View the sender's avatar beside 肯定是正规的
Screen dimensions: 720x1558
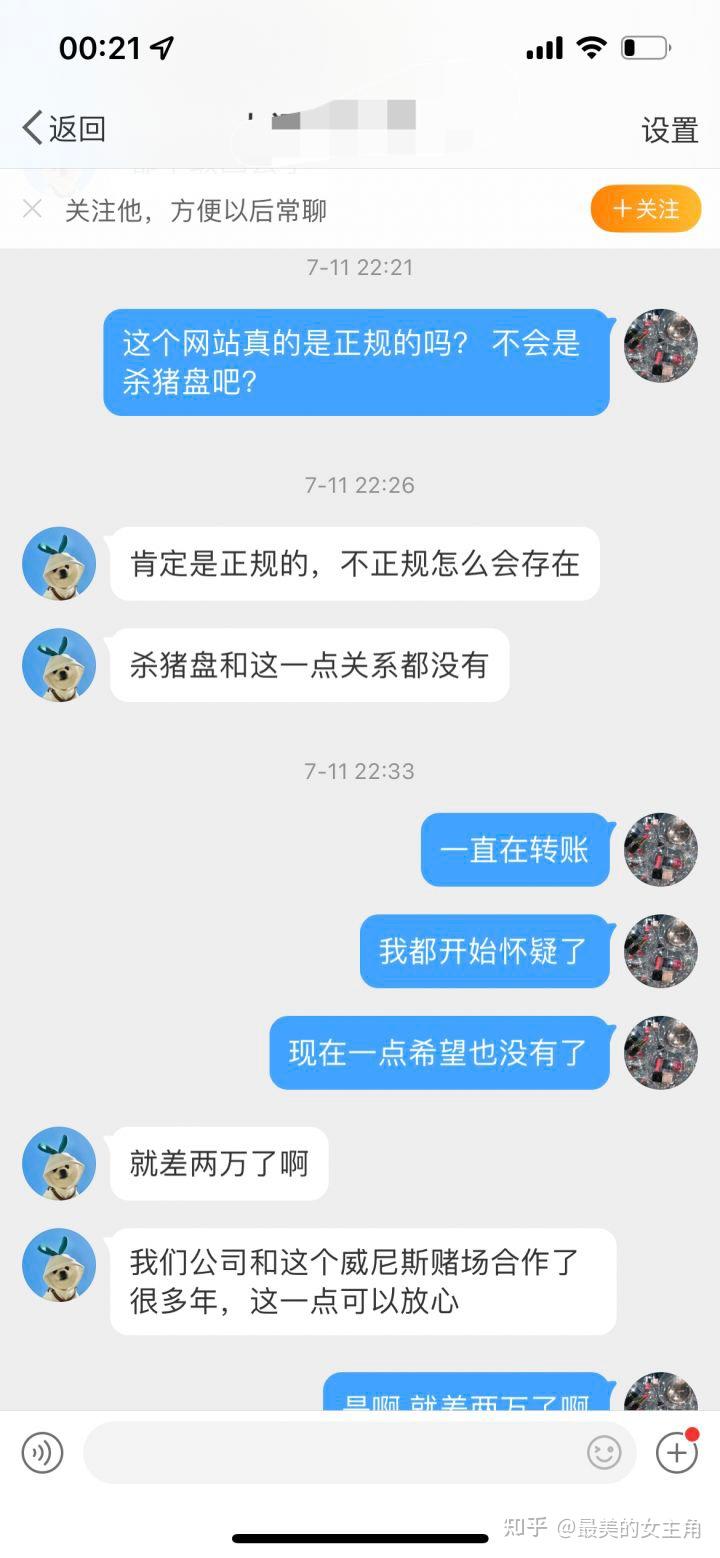[59, 564]
